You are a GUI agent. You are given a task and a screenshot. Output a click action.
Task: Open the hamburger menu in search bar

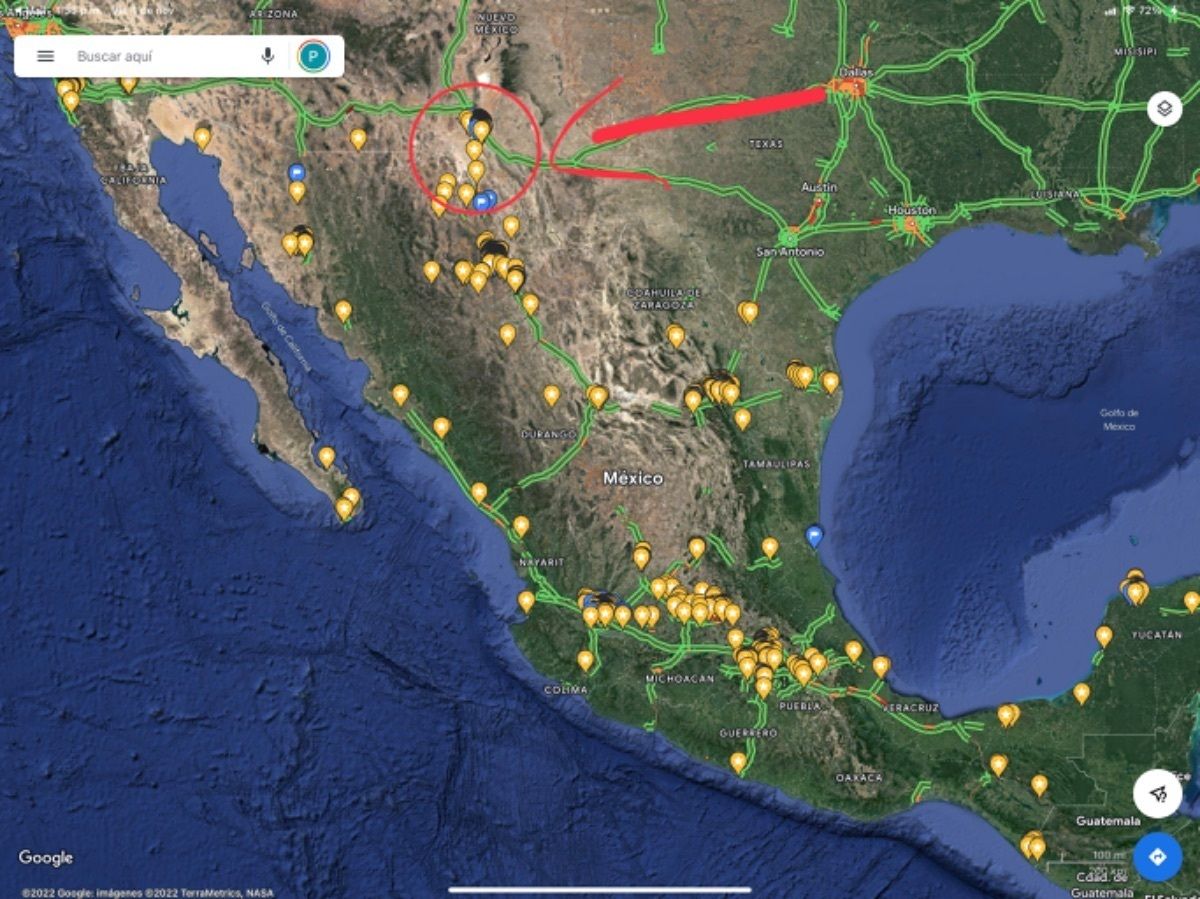[45, 56]
